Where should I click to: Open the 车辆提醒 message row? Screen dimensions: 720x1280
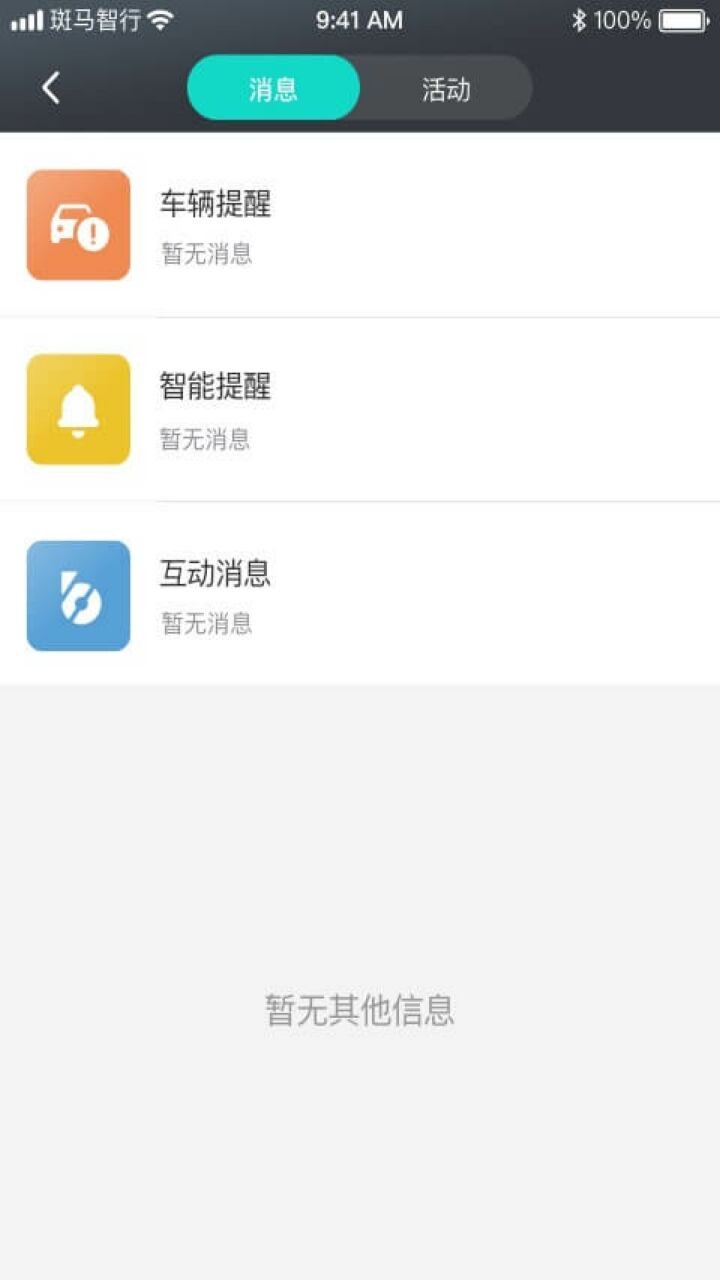[x=360, y=224]
